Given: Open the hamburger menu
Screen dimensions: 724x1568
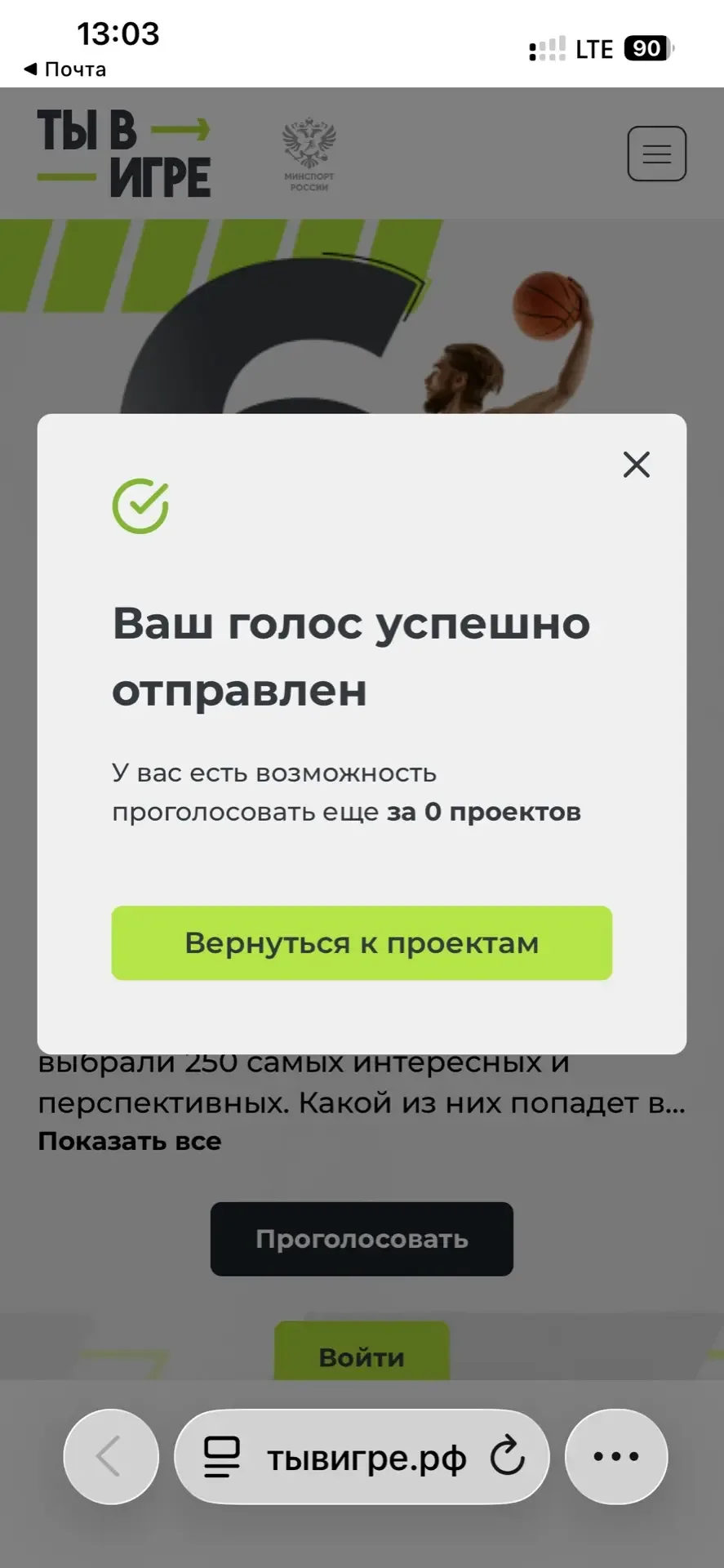Looking at the screenshot, I should [656, 154].
